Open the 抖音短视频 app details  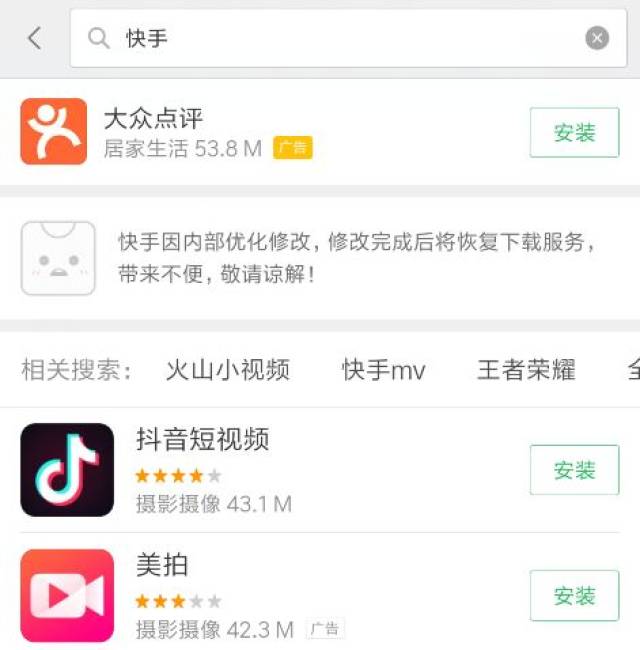tap(203, 440)
